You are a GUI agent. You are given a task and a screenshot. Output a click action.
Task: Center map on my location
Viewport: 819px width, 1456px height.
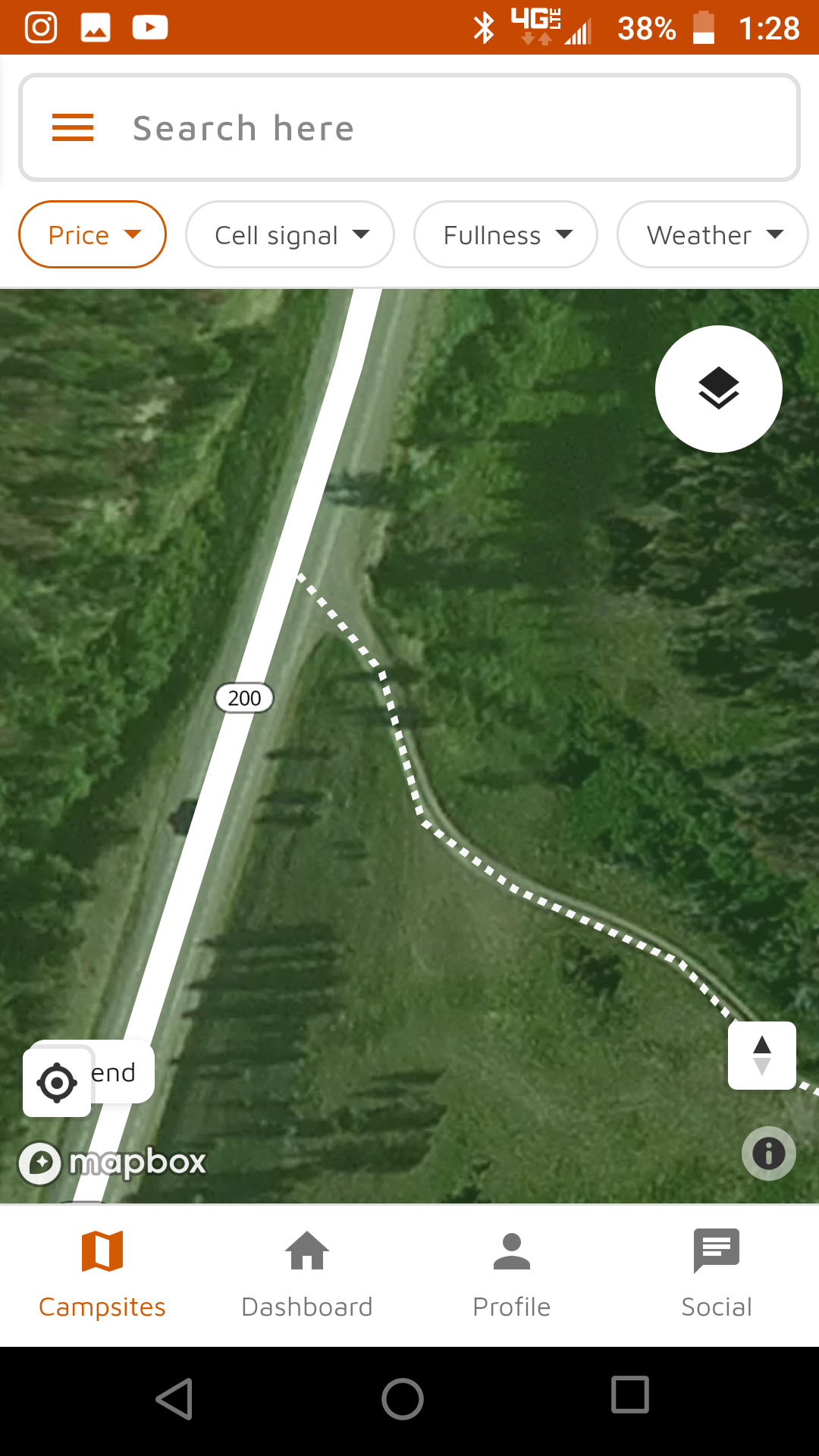coord(57,1082)
